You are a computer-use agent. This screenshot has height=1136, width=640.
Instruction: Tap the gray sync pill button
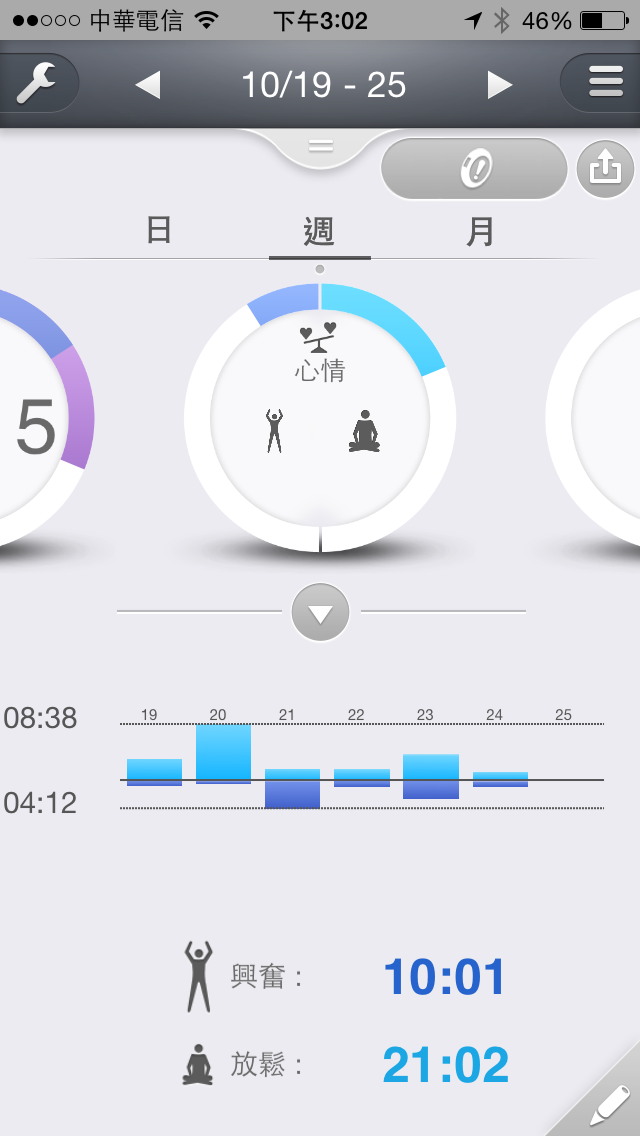[x=474, y=169]
